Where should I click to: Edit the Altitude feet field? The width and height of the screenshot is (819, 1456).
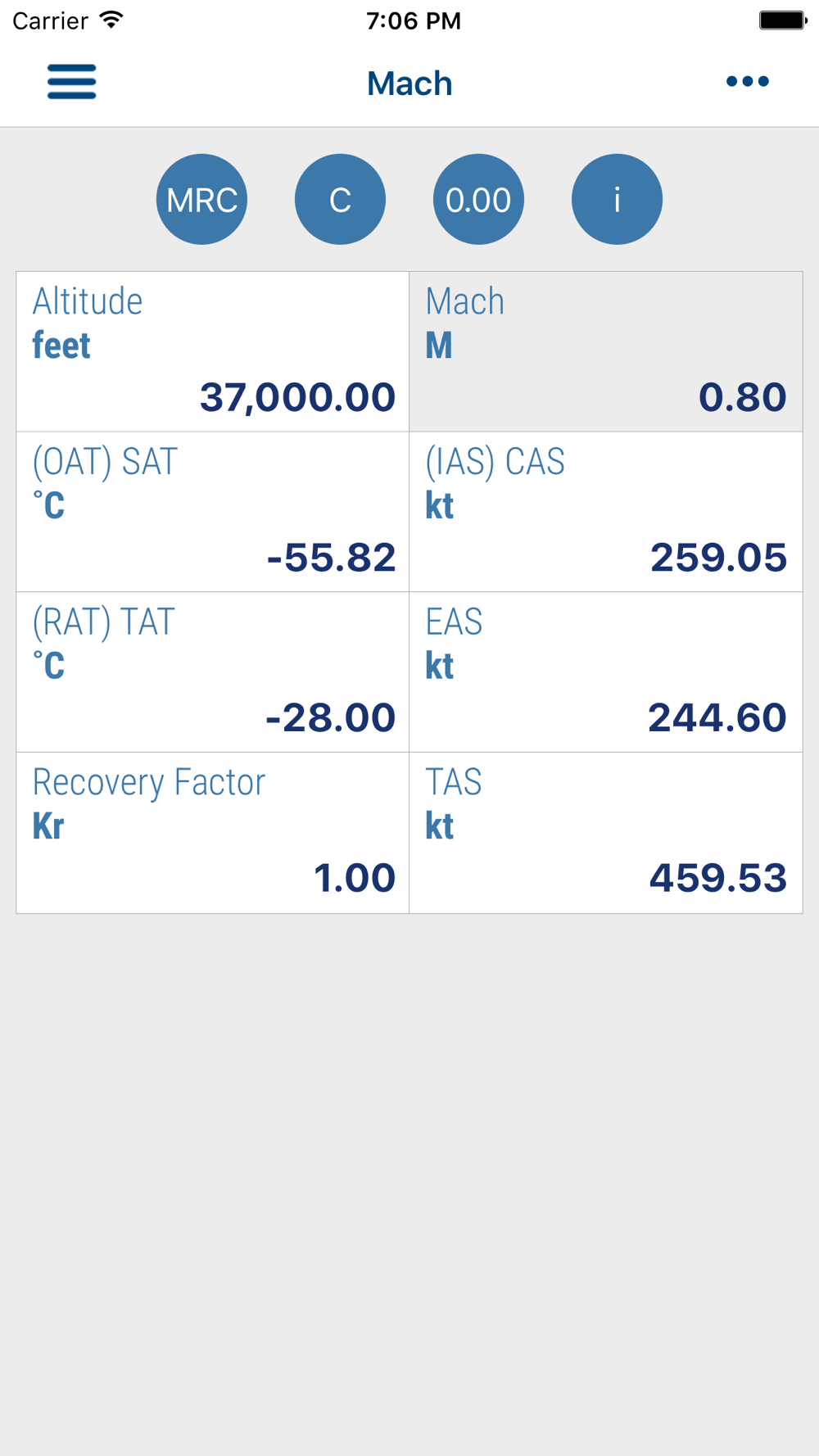(213, 351)
